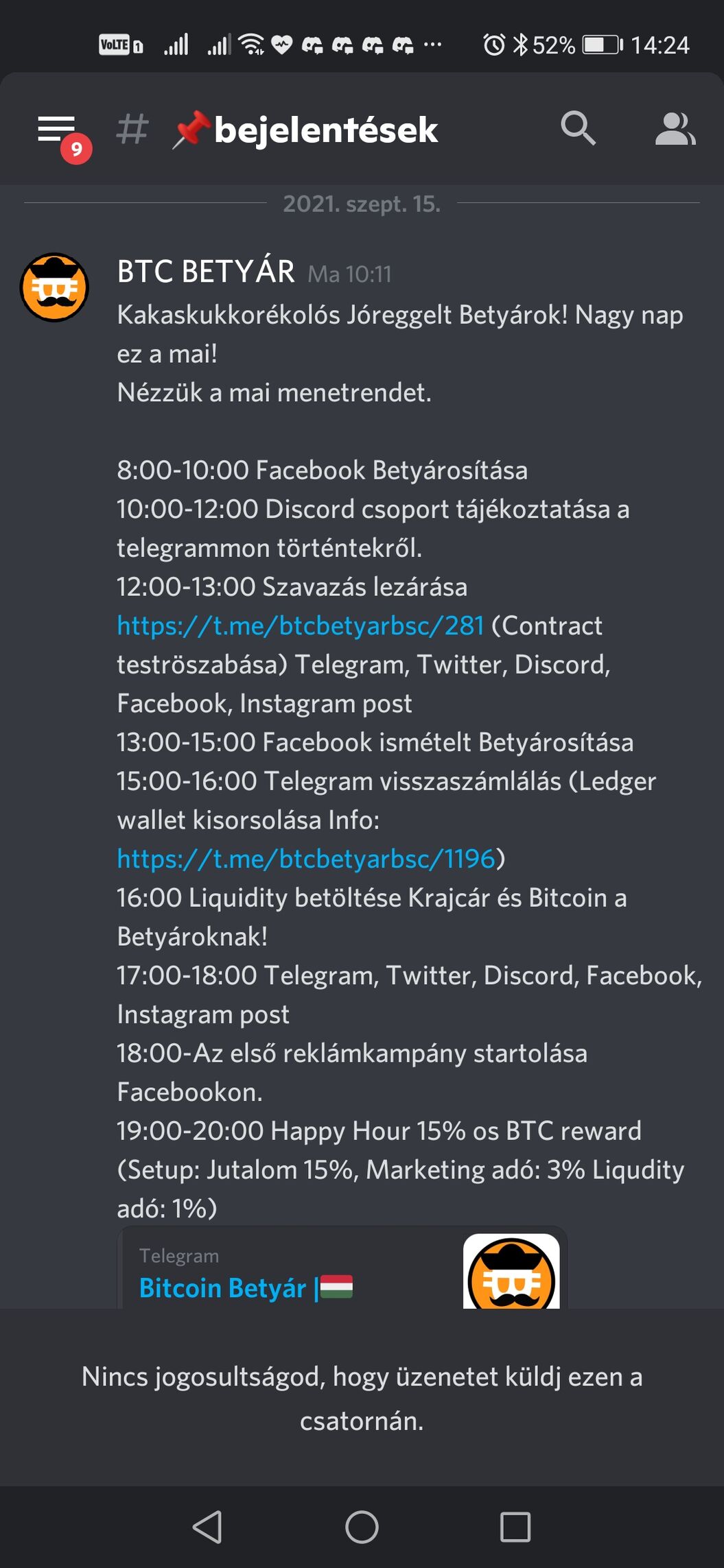Tap the BTC BETYÁR username
724x1568 pixels.
point(206,272)
